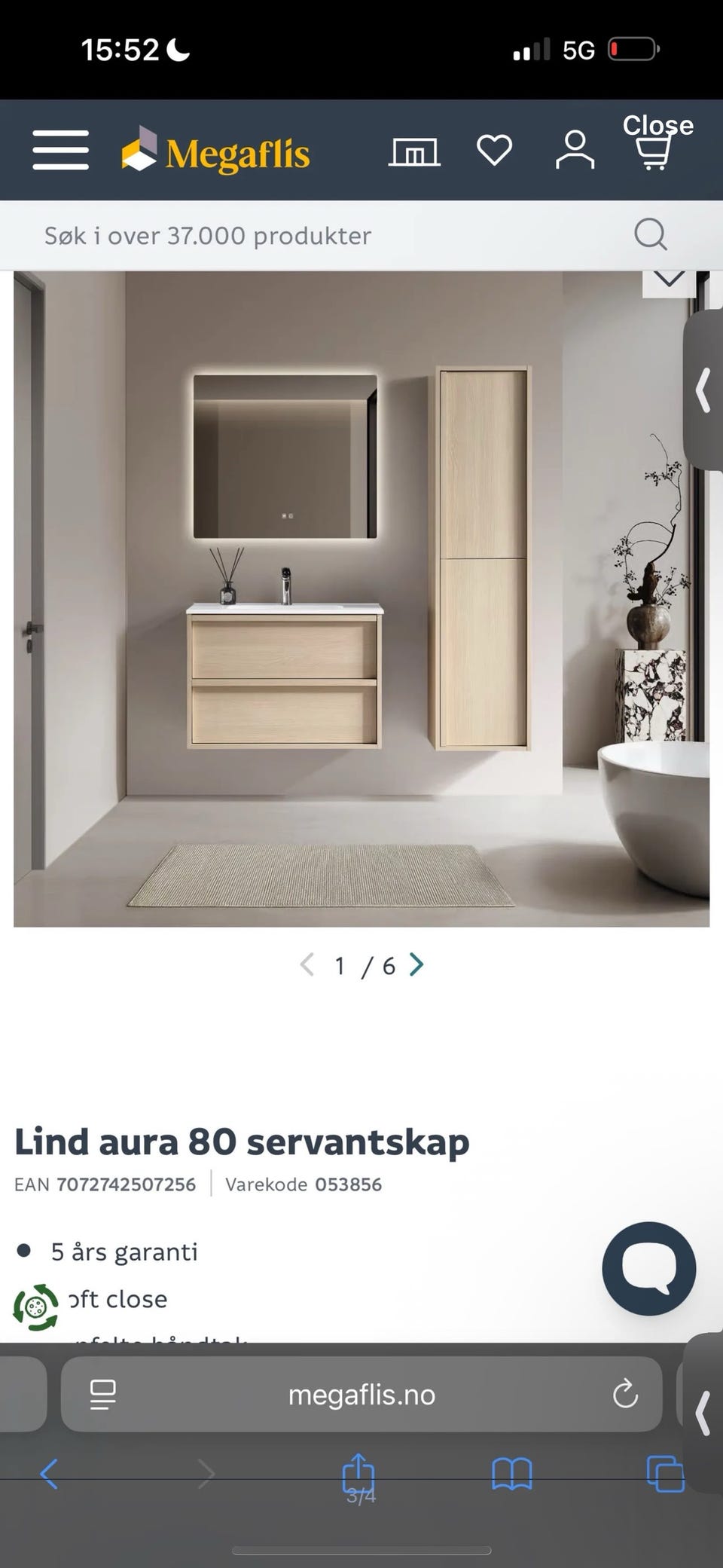Go to the Megaflis home page
Image resolution: width=723 pixels, height=1568 pixels.
[215, 151]
